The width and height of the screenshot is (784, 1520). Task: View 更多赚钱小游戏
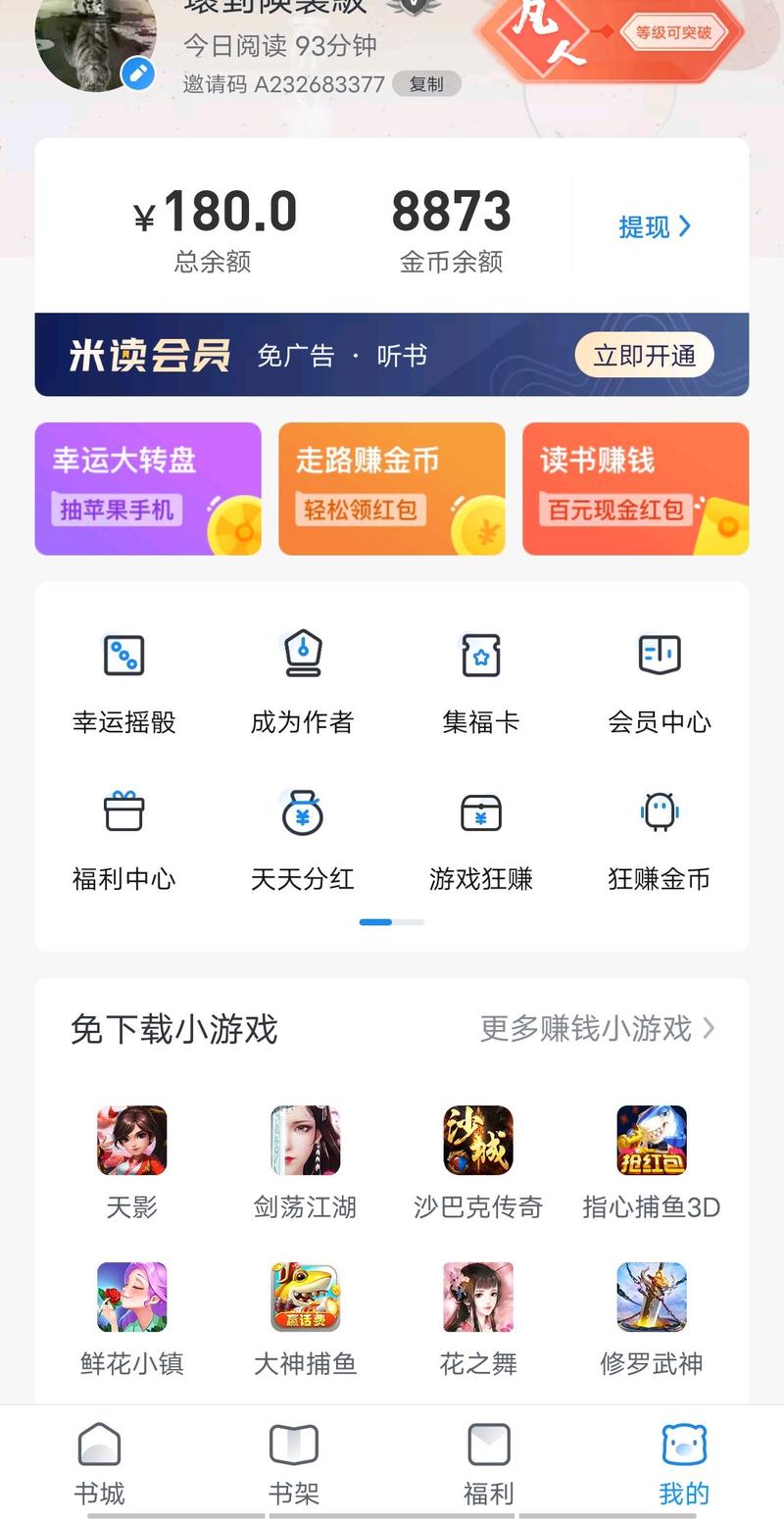point(597,1028)
